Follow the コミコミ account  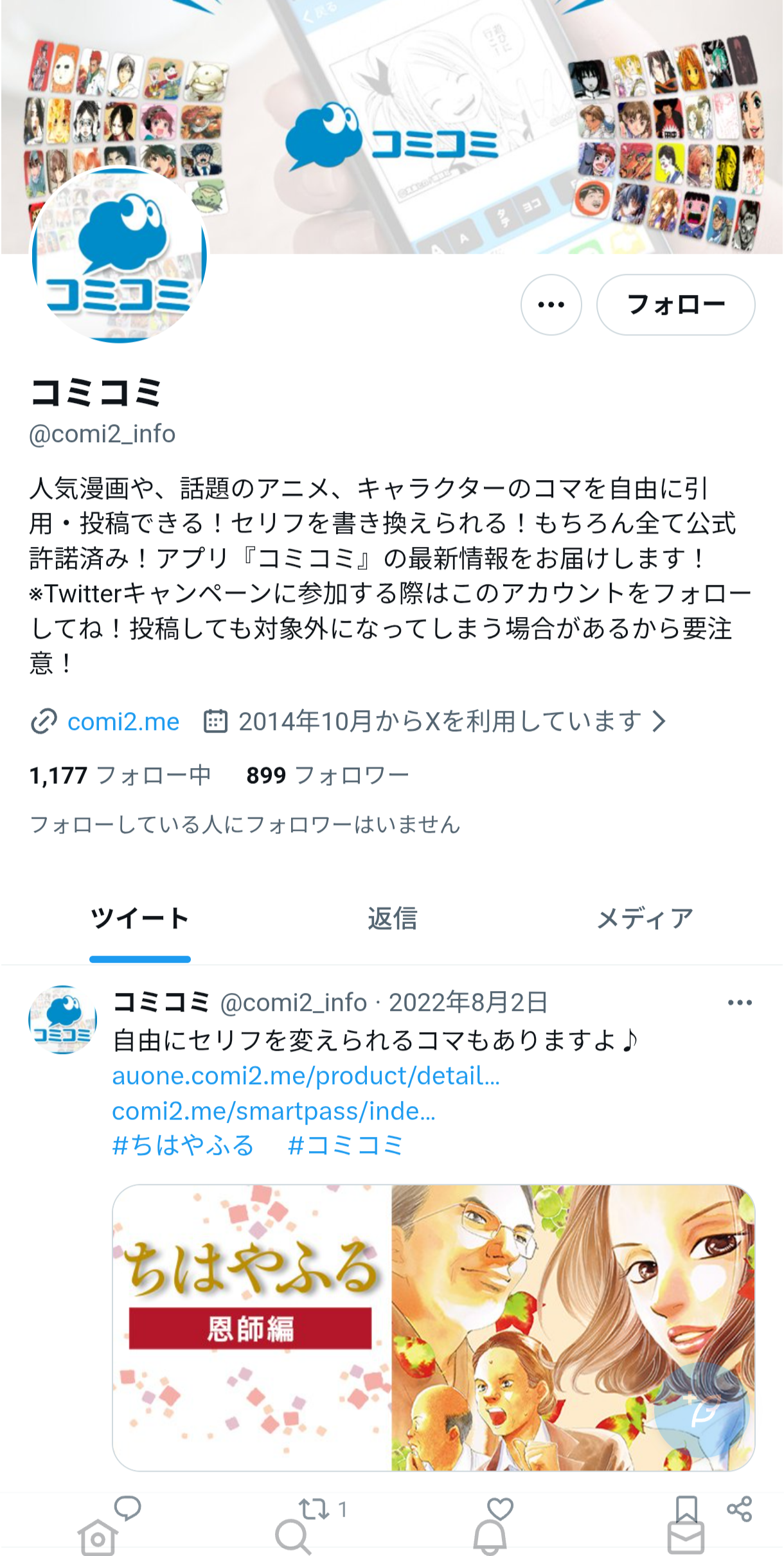click(x=675, y=305)
